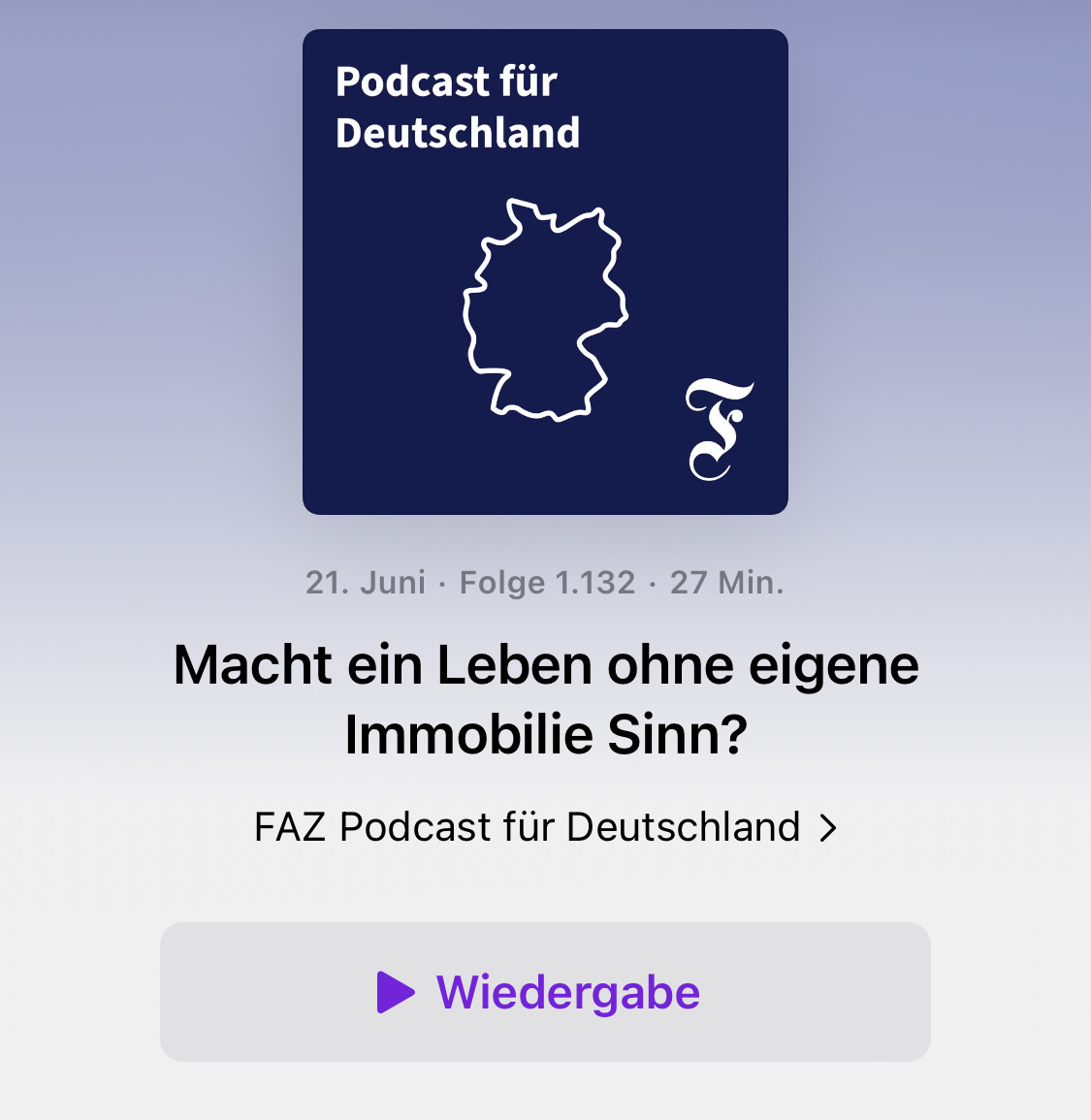Open the FAZ Podcast für Deutschland show page

tap(544, 827)
